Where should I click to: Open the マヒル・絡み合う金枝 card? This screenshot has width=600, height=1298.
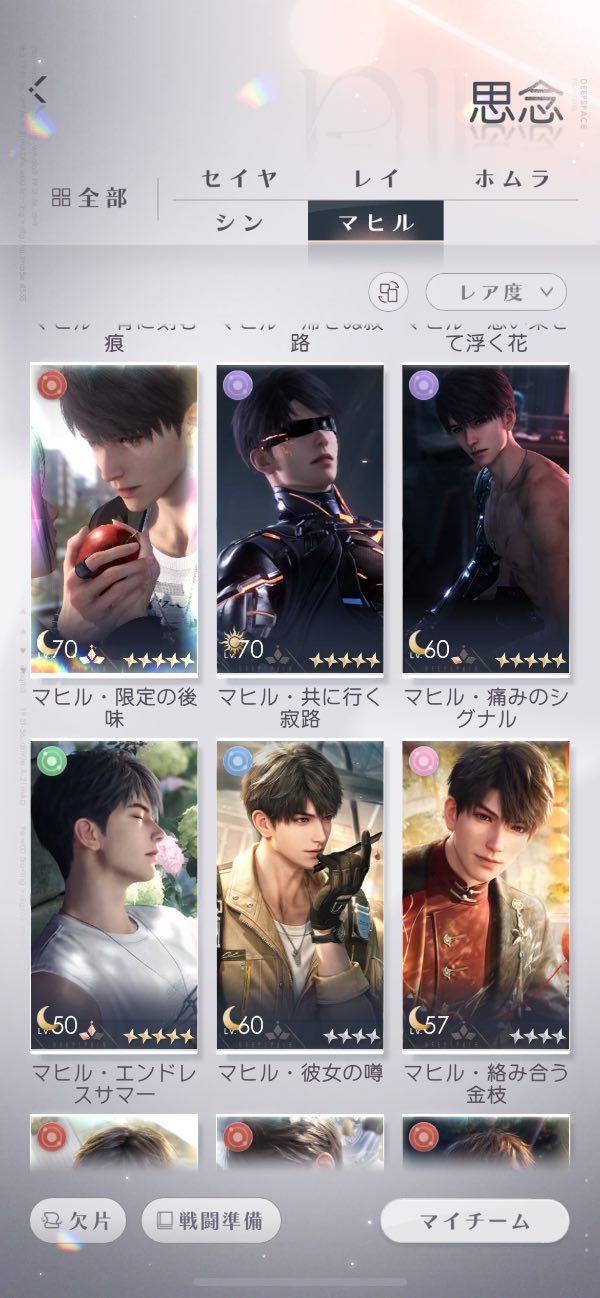click(x=486, y=895)
